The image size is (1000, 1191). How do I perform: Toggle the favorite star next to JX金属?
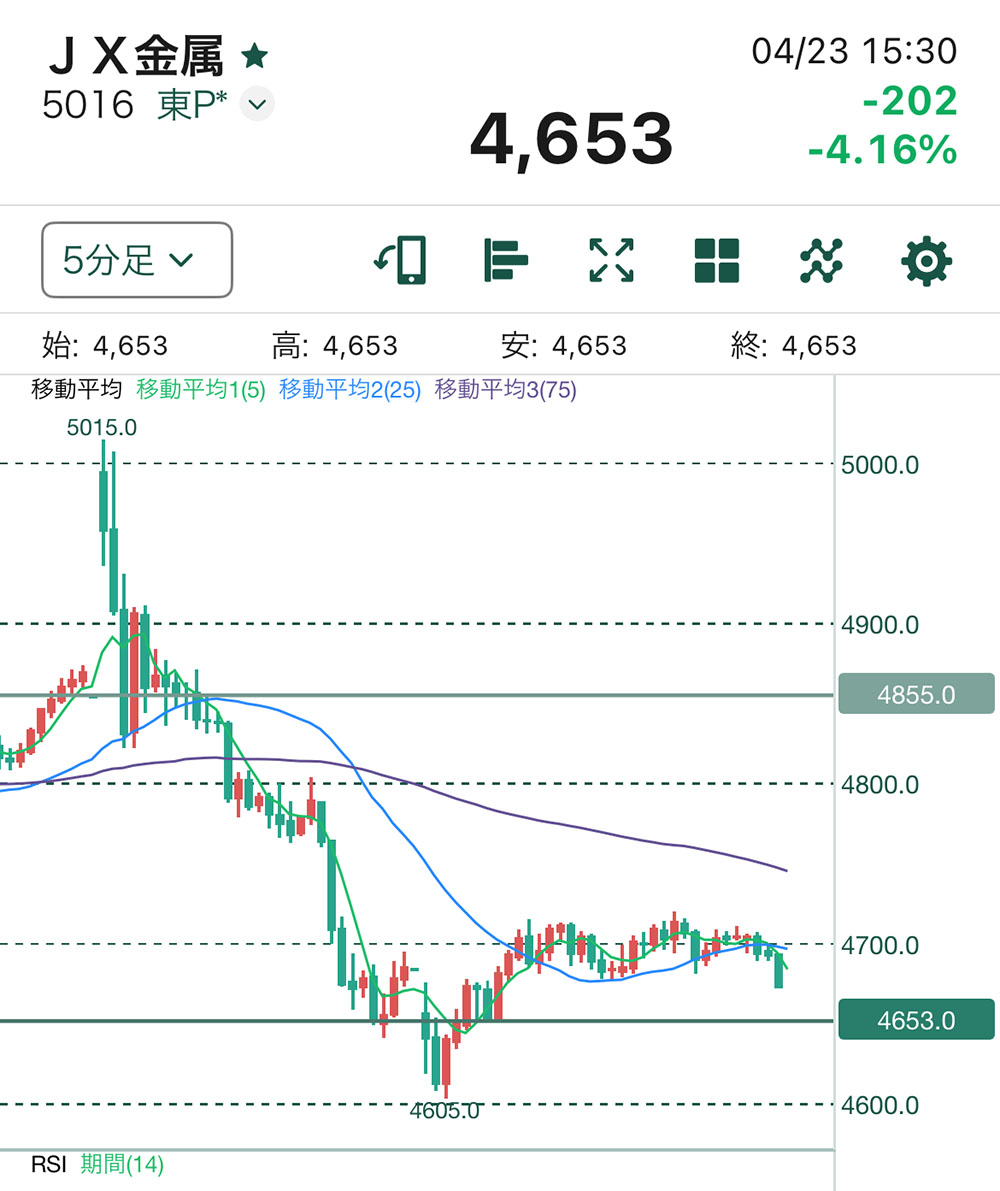255,56
